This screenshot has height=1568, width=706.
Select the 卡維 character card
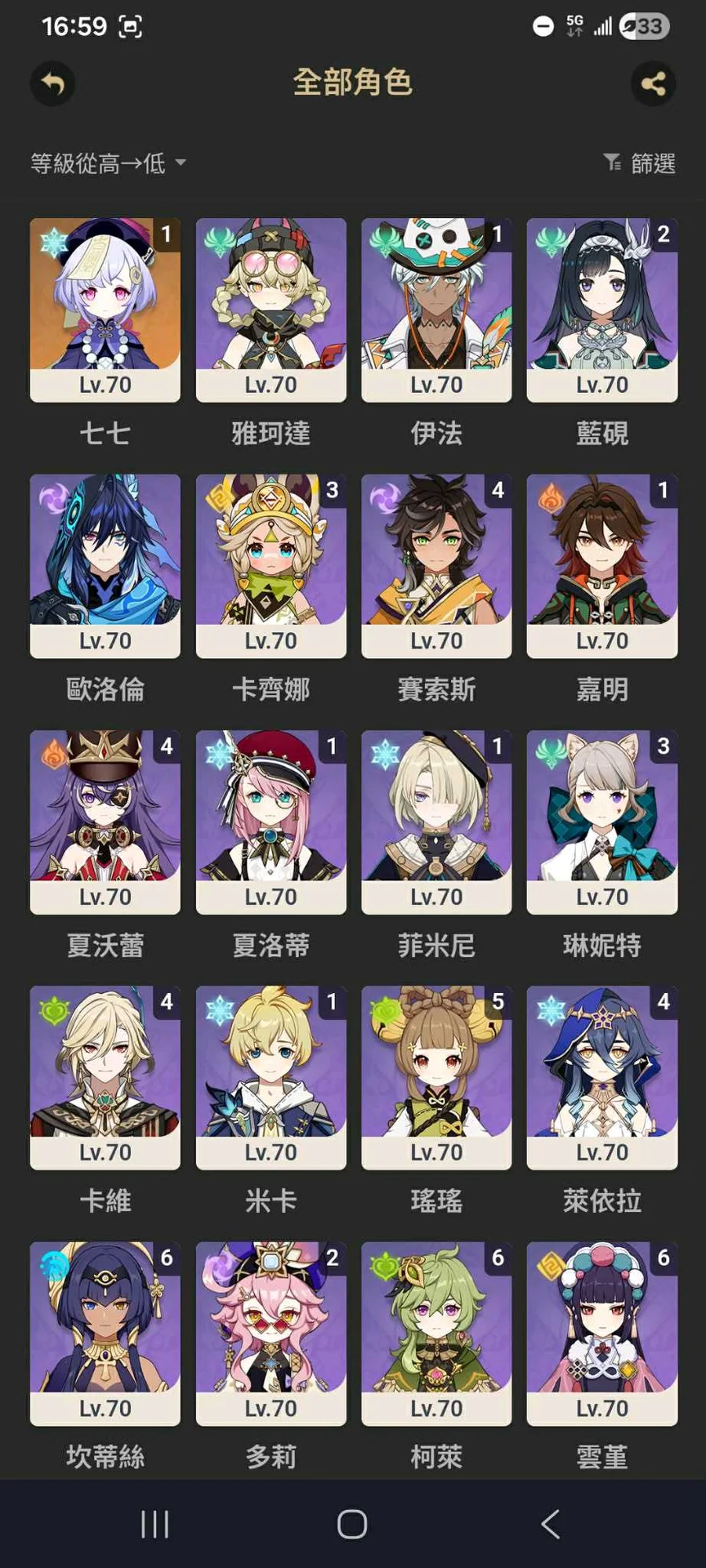105,1078
